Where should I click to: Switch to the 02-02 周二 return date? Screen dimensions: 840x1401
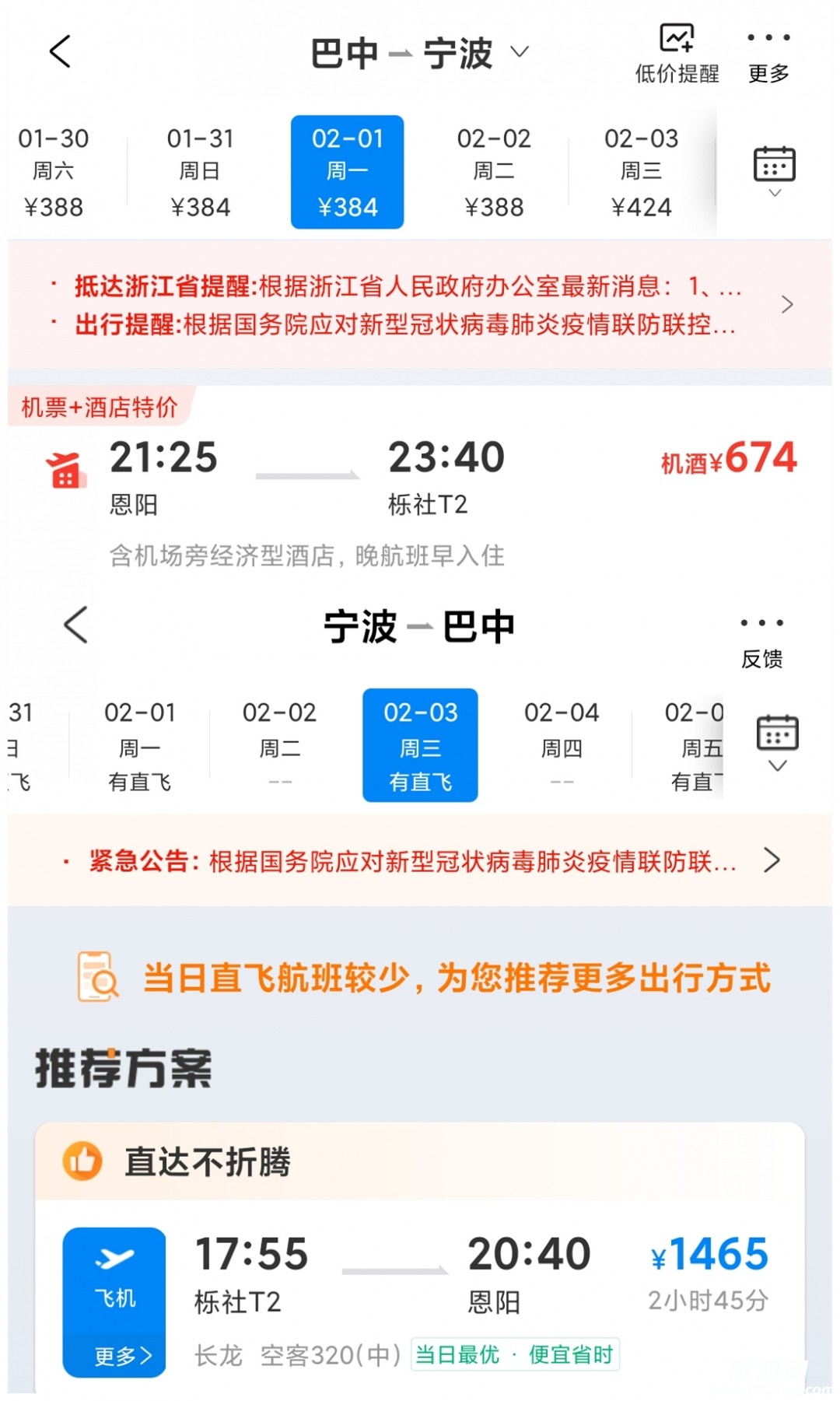click(279, 745)
